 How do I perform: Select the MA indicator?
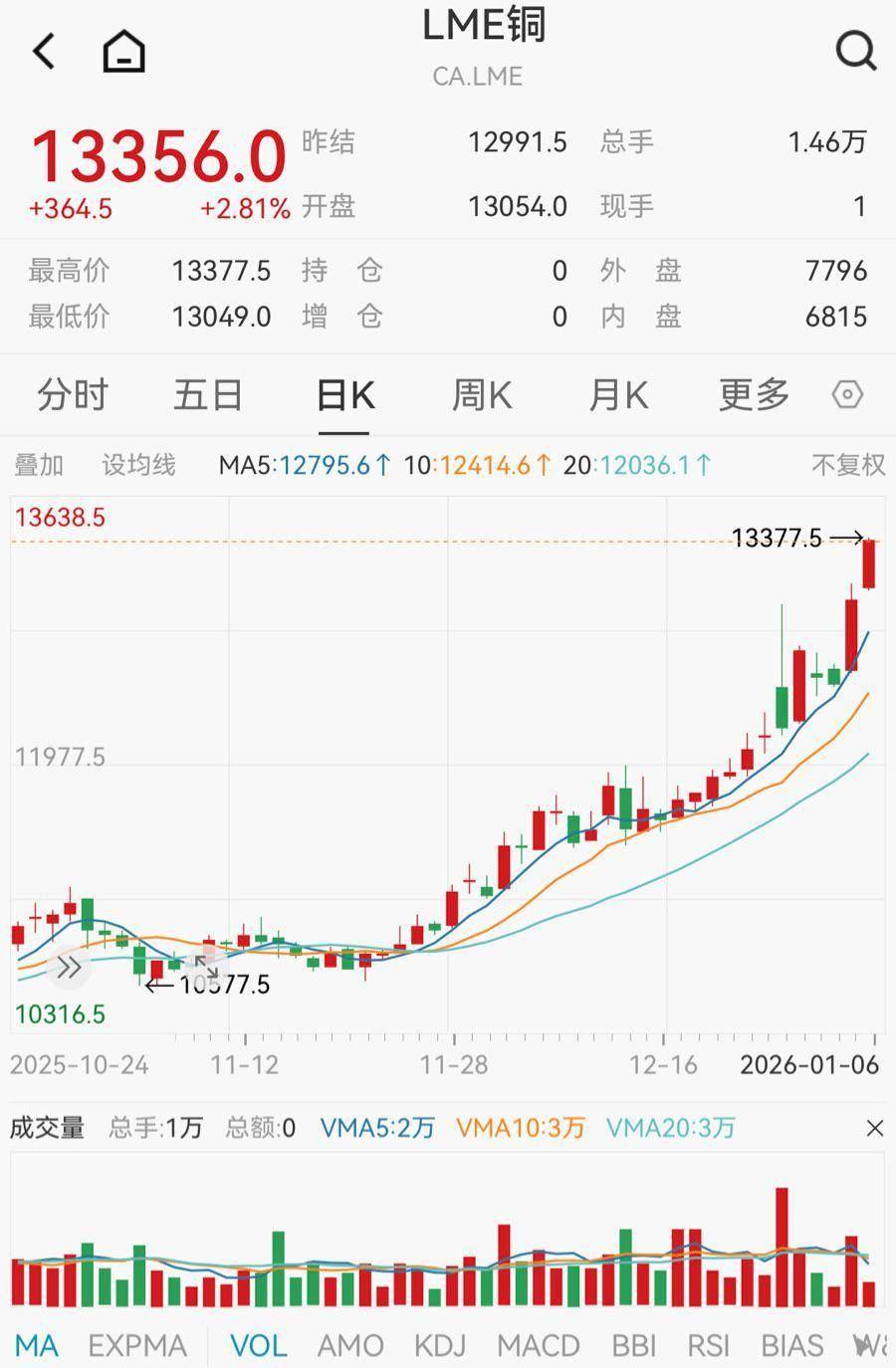coord(37,1346)
